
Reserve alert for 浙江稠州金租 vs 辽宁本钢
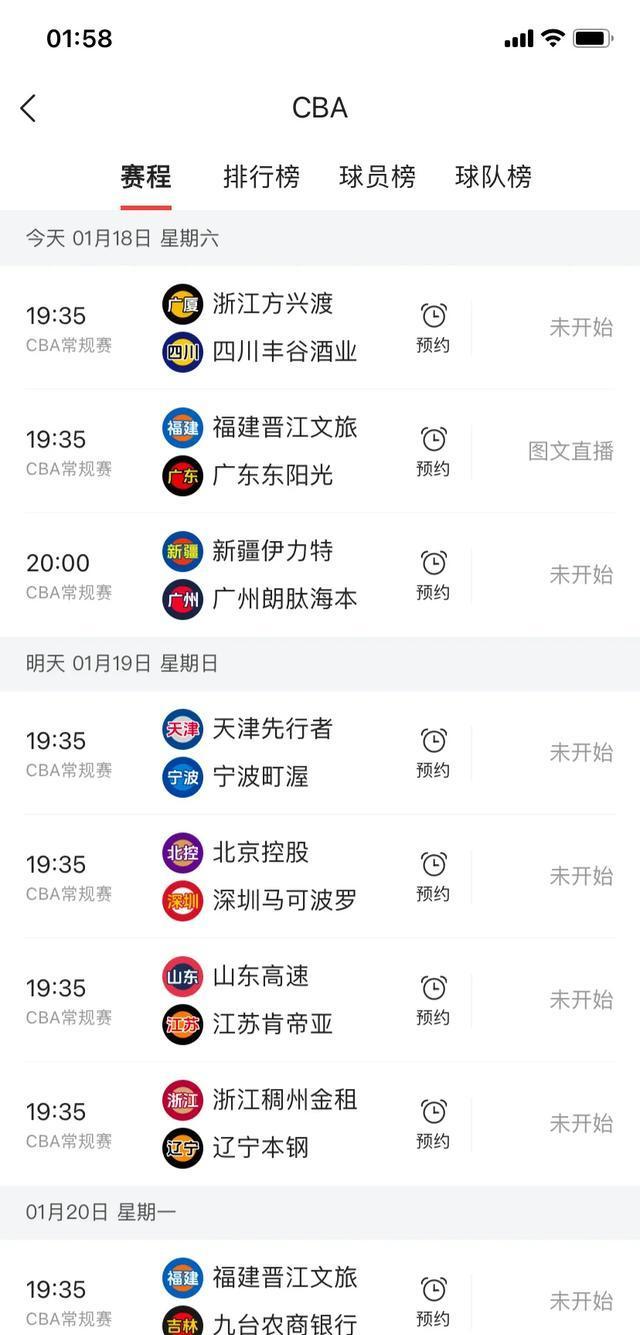pyautogui.click(x=433, y=1124)
